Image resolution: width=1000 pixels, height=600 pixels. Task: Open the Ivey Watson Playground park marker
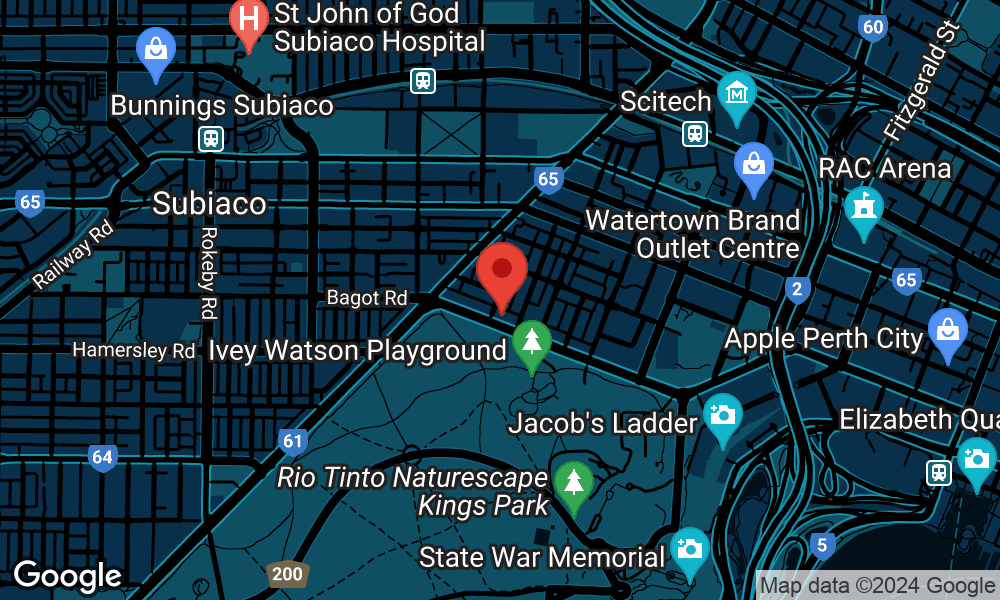tap(532, 343)
